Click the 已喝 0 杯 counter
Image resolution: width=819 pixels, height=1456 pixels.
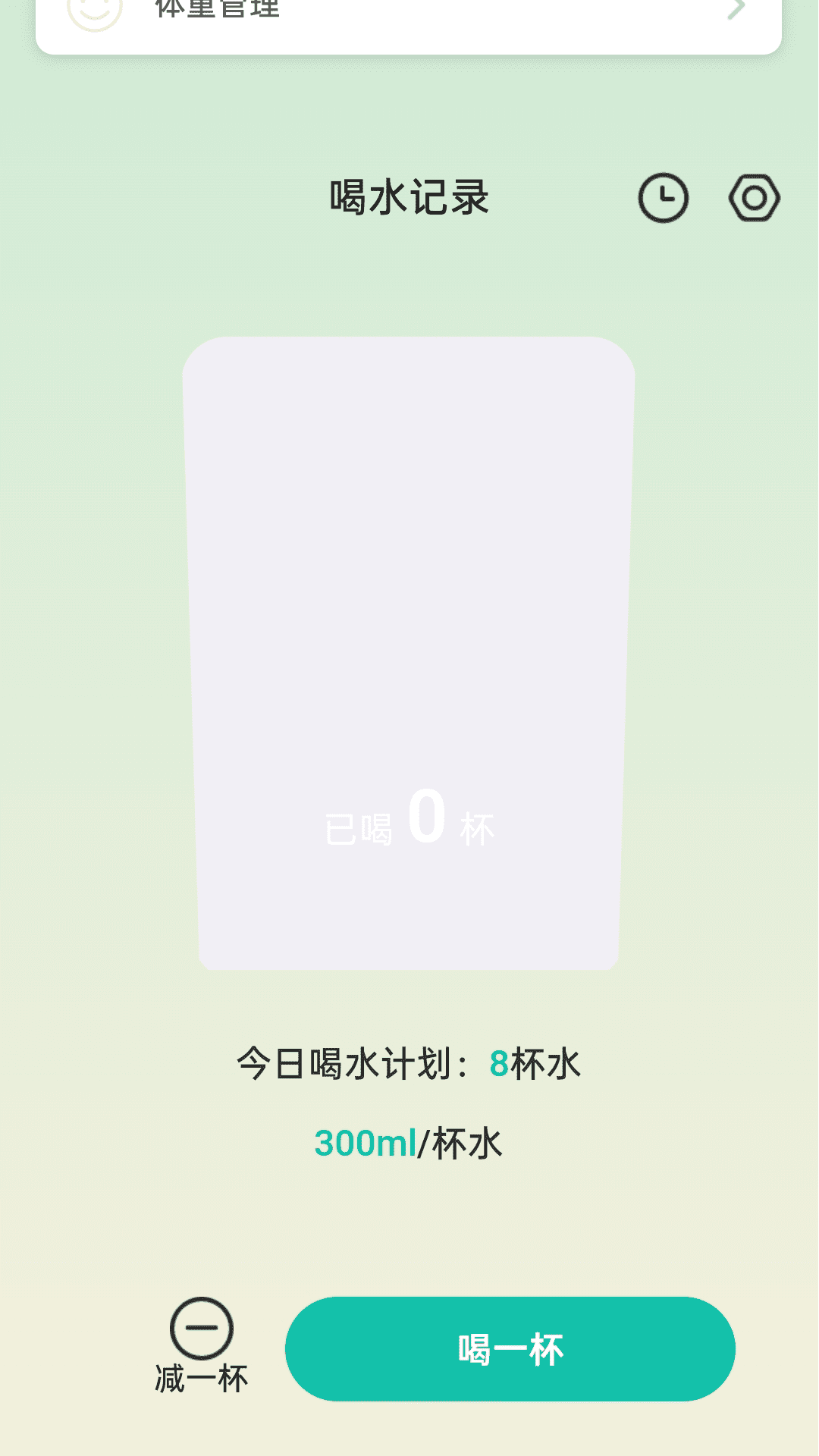pyautogui.click(x=409, y=823)
